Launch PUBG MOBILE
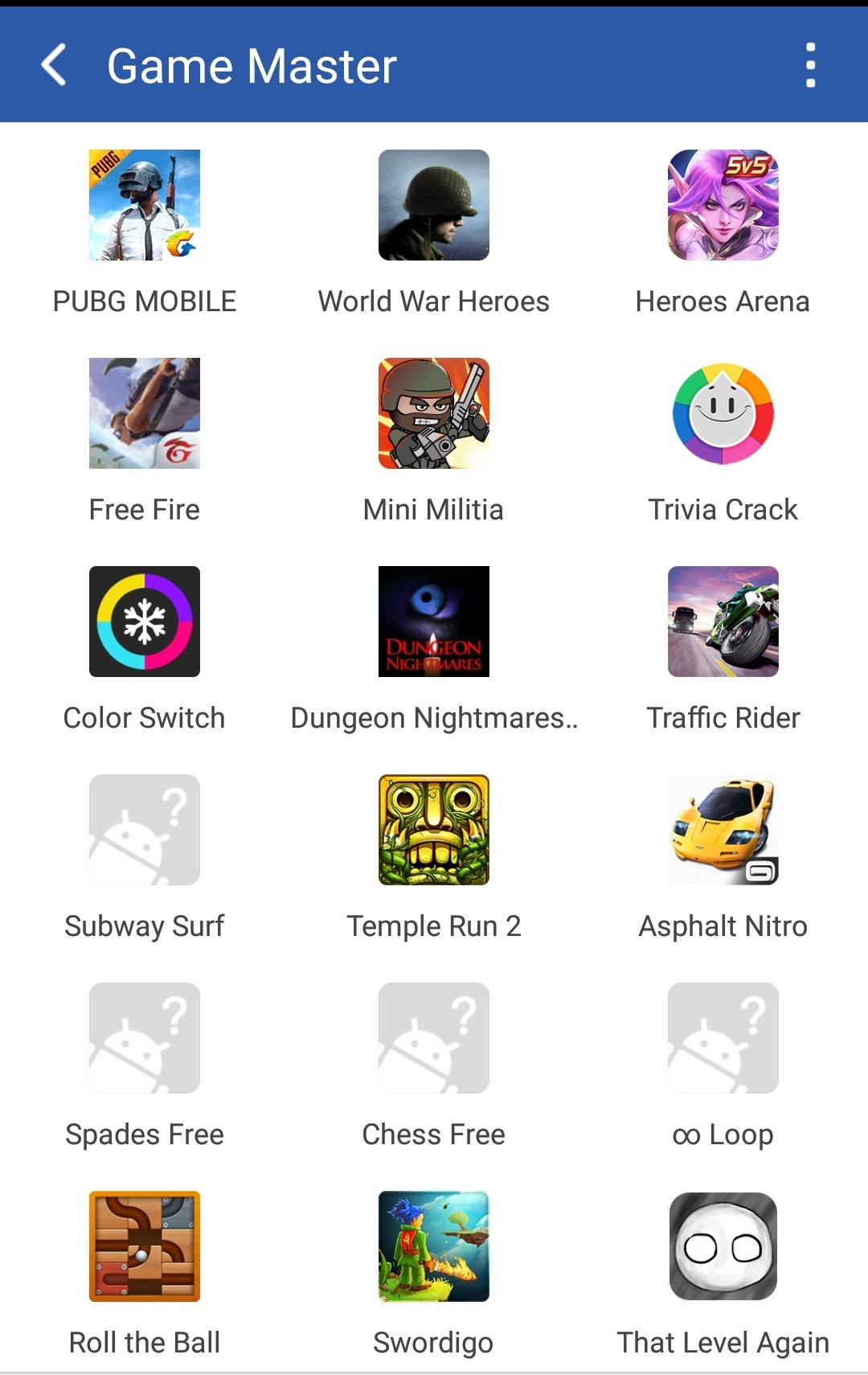The height and width of the screenshot is (1375, 868). click(x=145, y=205)
